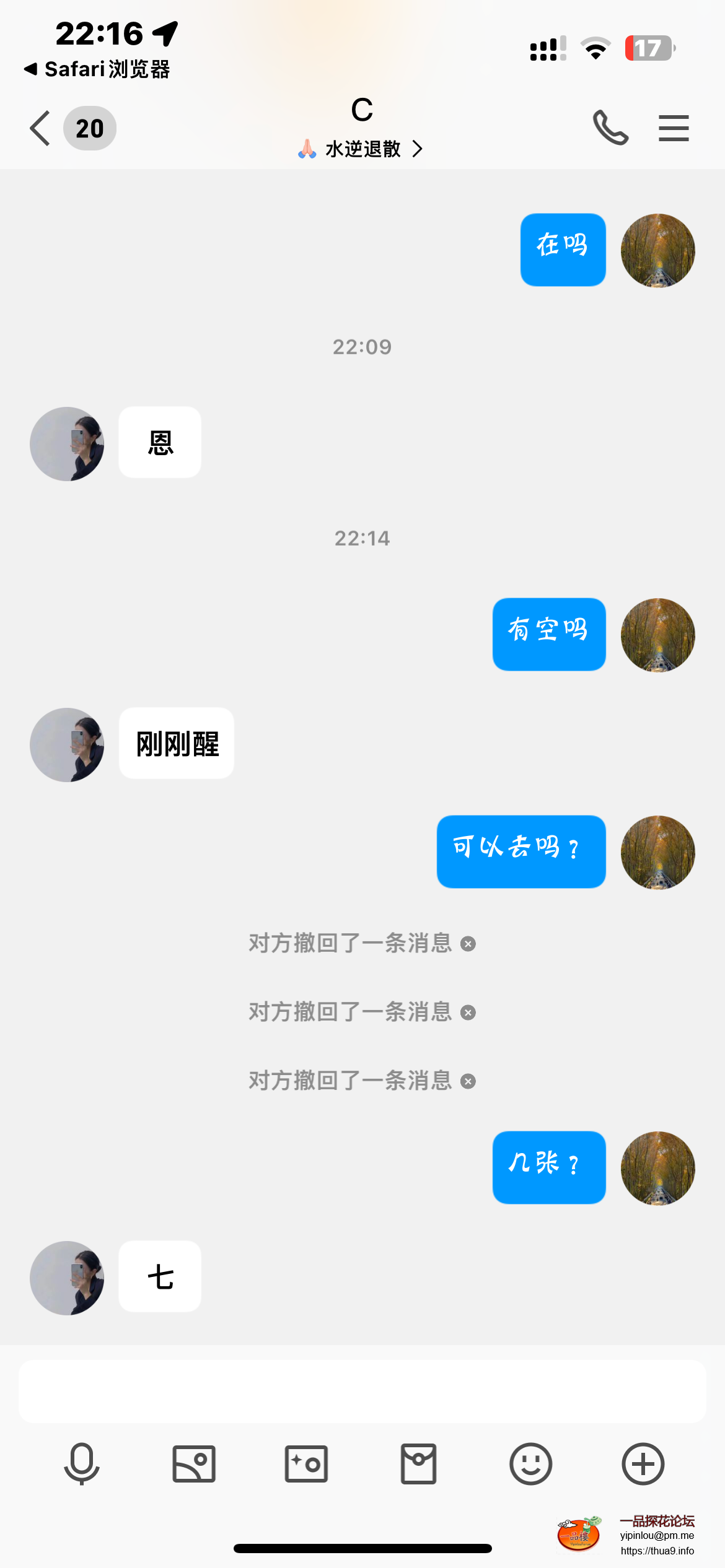The width and height of the screenshot is (725, 1568).
Task: Dismiss the first recalled message notice
Action: [x=468, y=943]
